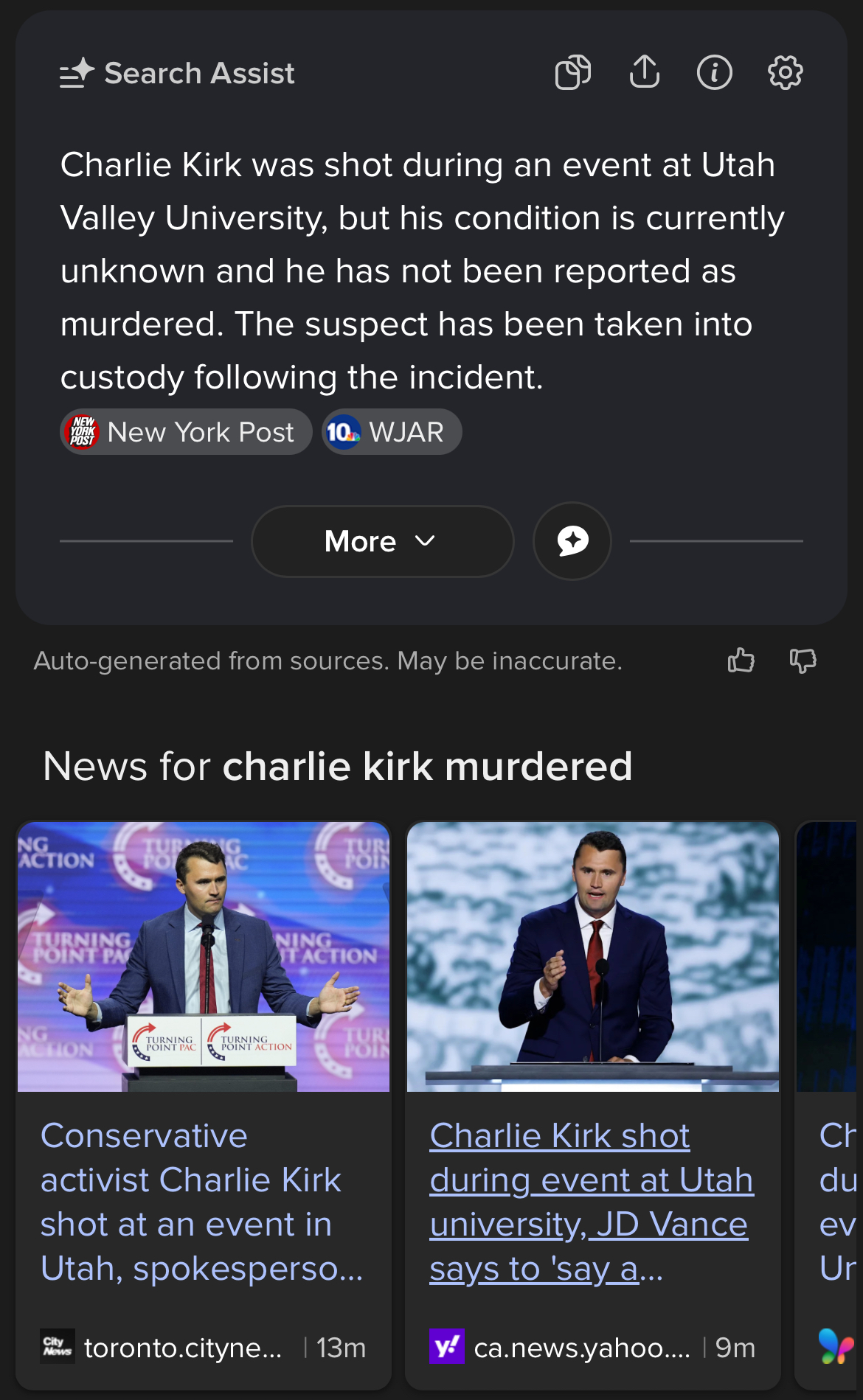Image resolution: width=863 pixels, height=1400 pixels.
Task: Open the New York Post source chip
Action: point(186,432)
